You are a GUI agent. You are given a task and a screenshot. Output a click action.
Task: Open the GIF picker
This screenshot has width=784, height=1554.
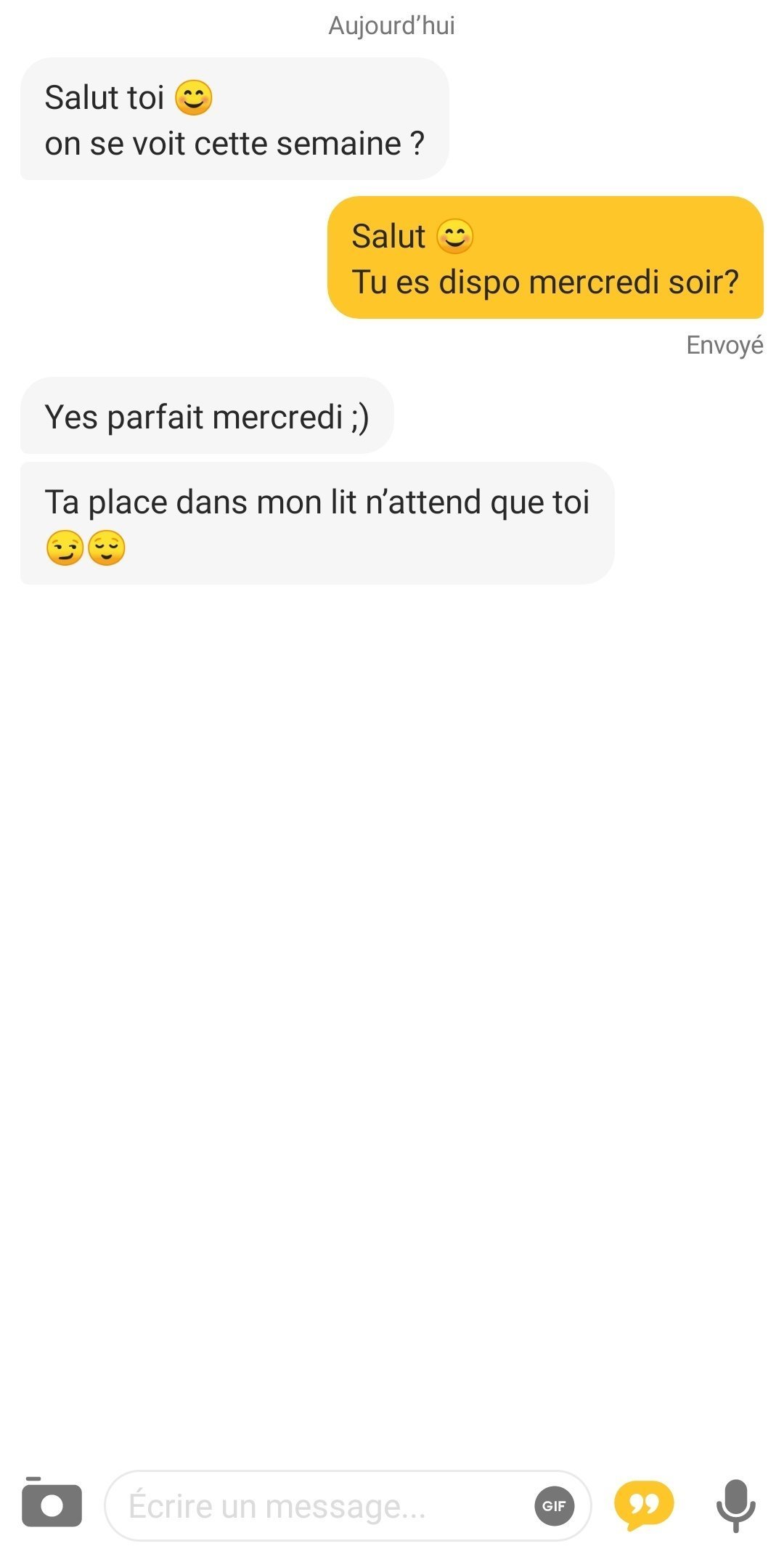[555, 1506]
